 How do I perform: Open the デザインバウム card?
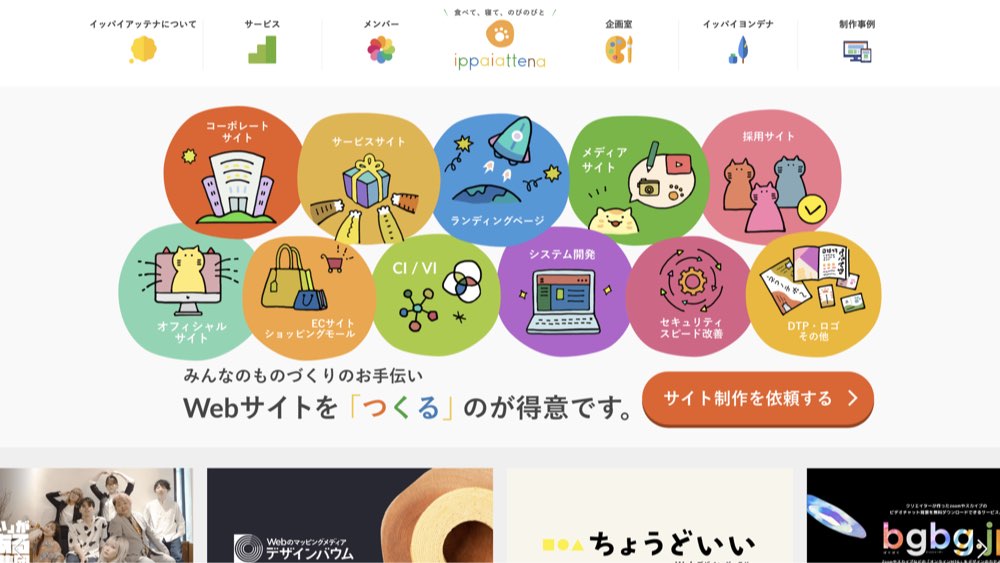point(350,516)
